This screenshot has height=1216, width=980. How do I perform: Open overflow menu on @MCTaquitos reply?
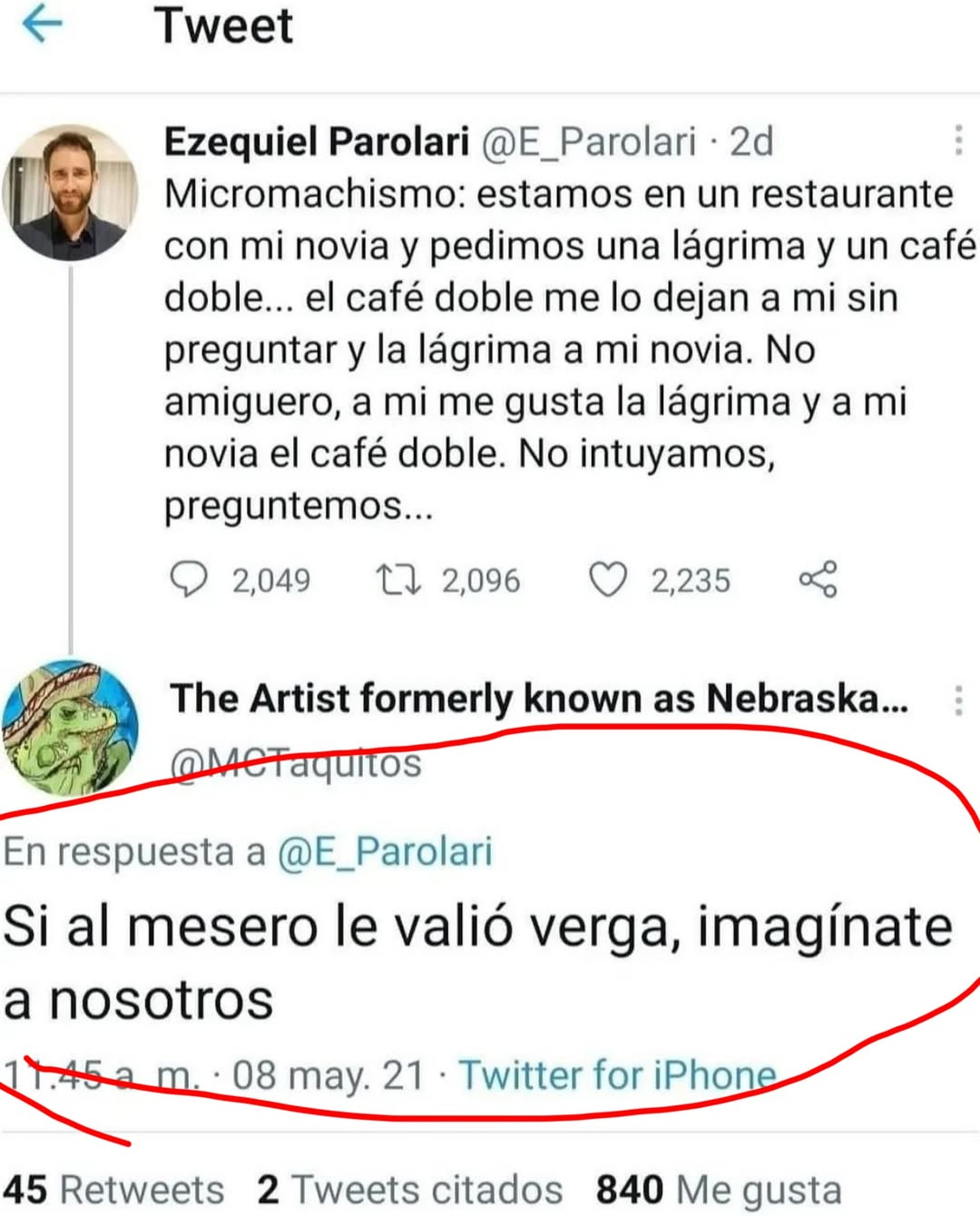click(958, 701)
